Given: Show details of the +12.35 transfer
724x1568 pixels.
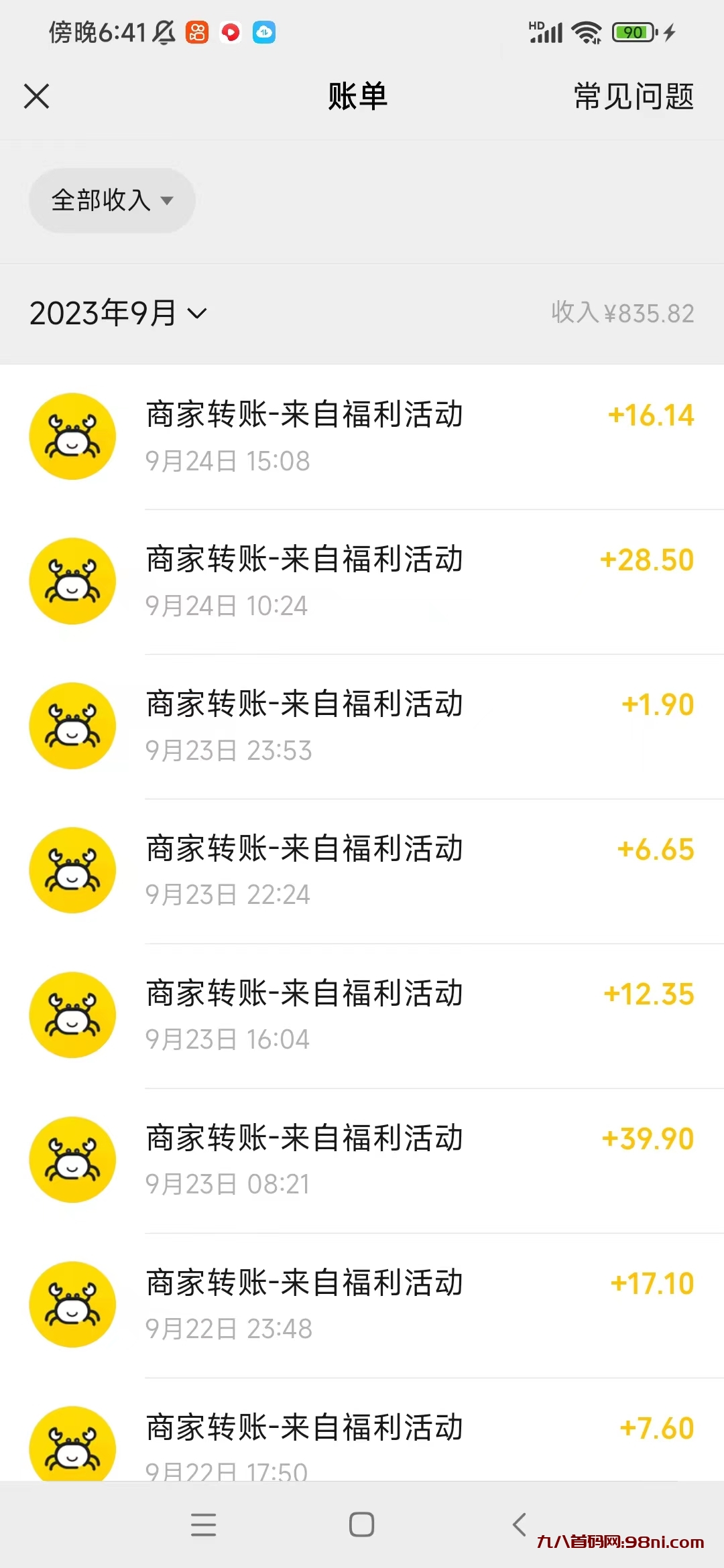Looking at the screenshot, I should click(362, 1016).
